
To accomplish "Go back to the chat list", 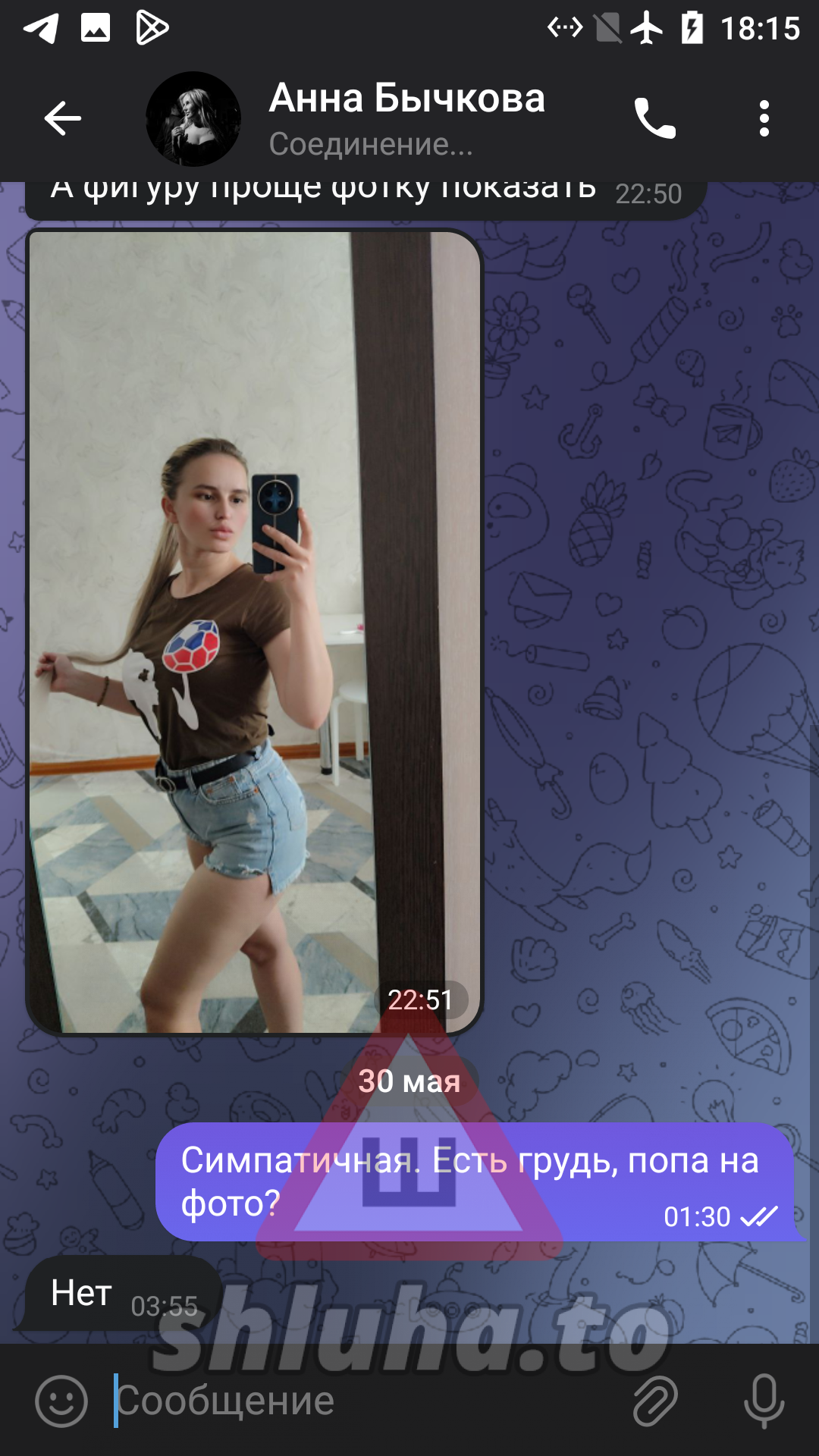I will click(62, 118).
